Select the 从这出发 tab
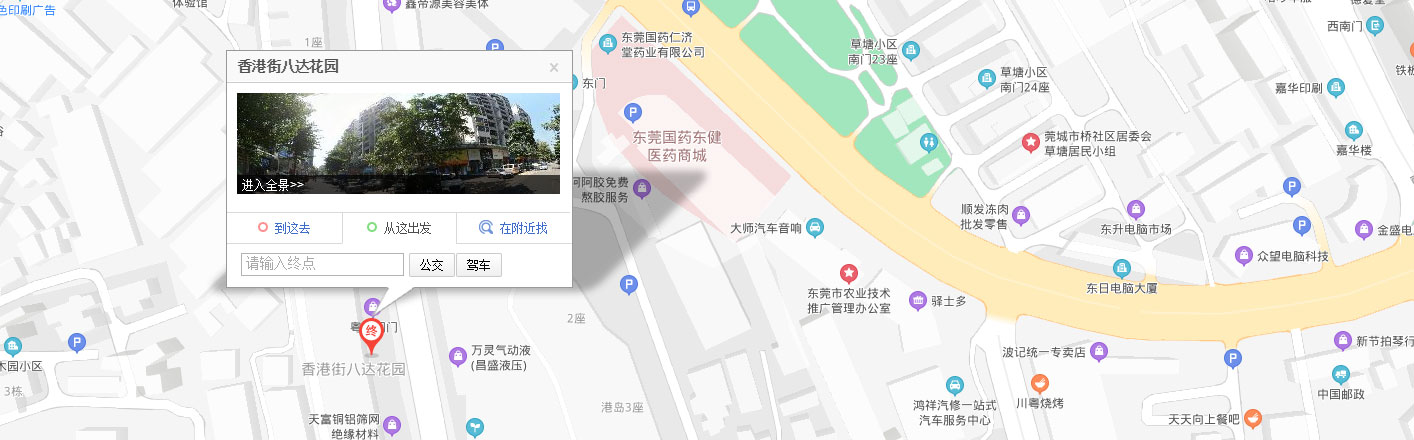The width and height of the screenshot is (1414, 440). [x=399, y=228]
